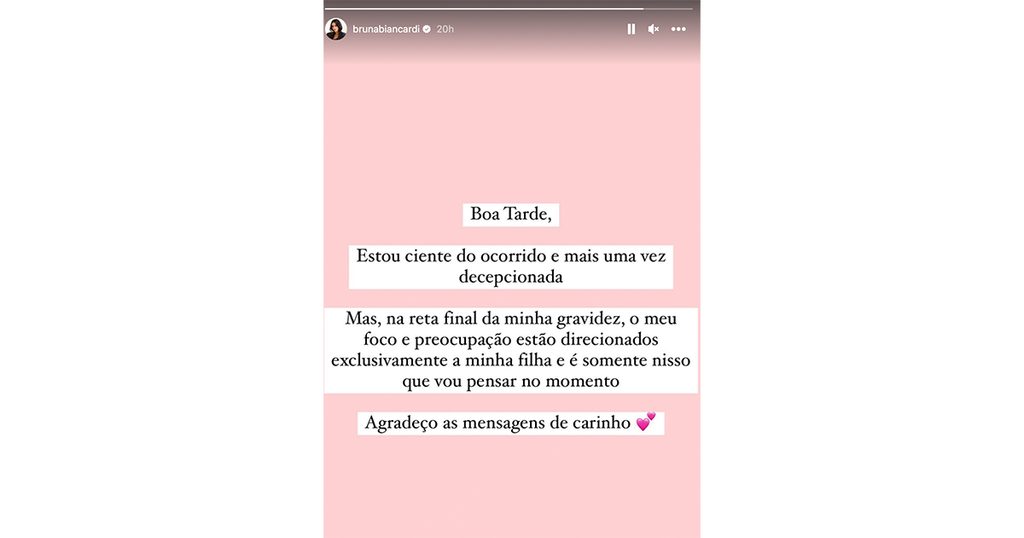
Task: Open the brunabiancardi username link
Action: click(386, 29)
